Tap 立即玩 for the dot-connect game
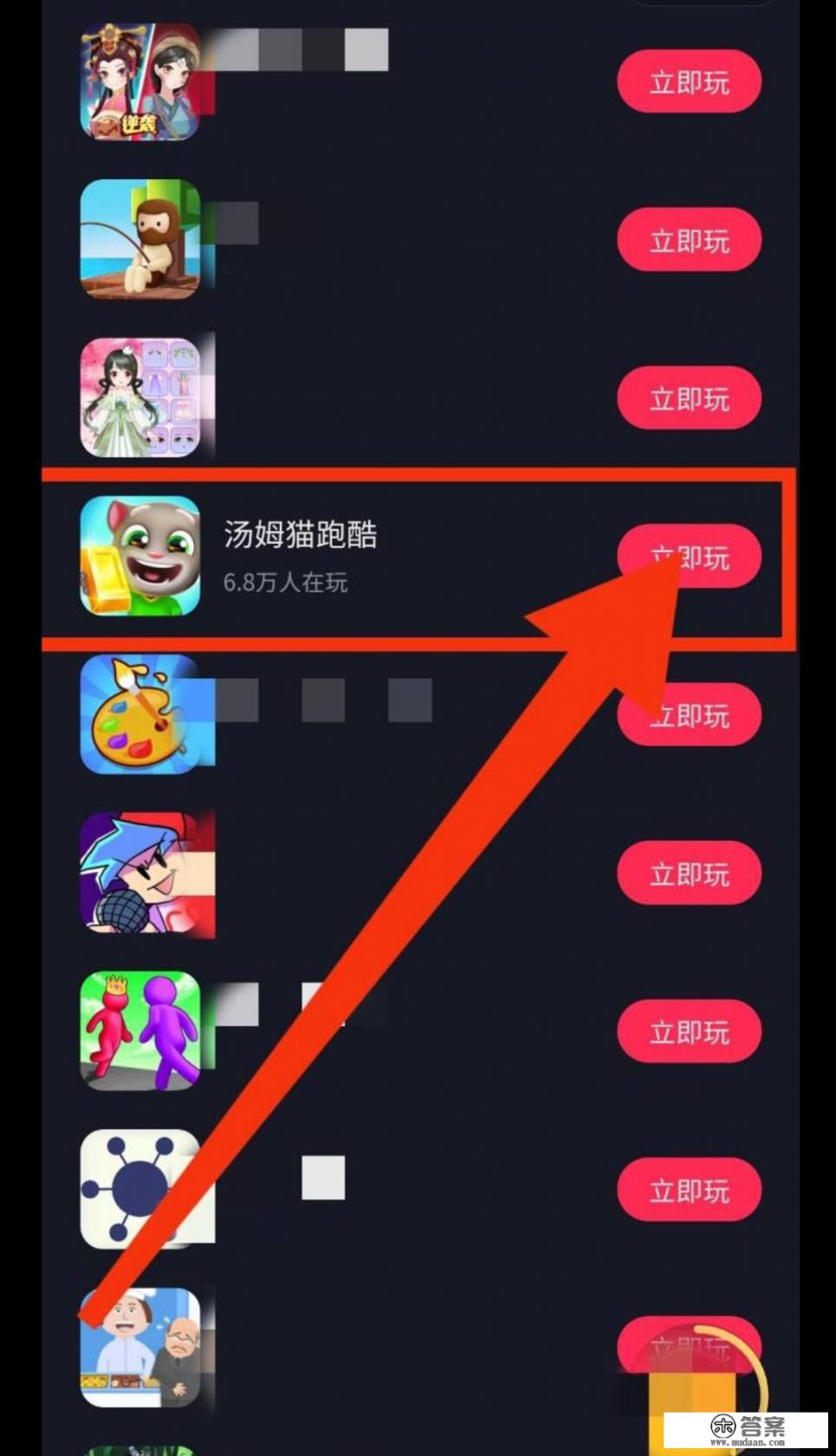836x1456 pixels. click(689, 1189)
